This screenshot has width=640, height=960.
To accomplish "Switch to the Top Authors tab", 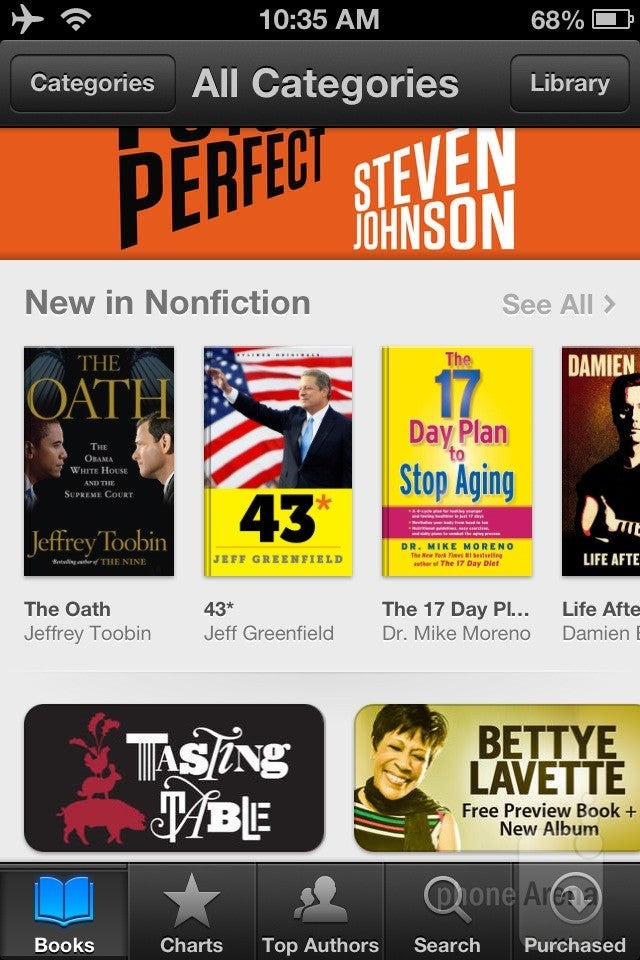I will [x=320, y=913].
